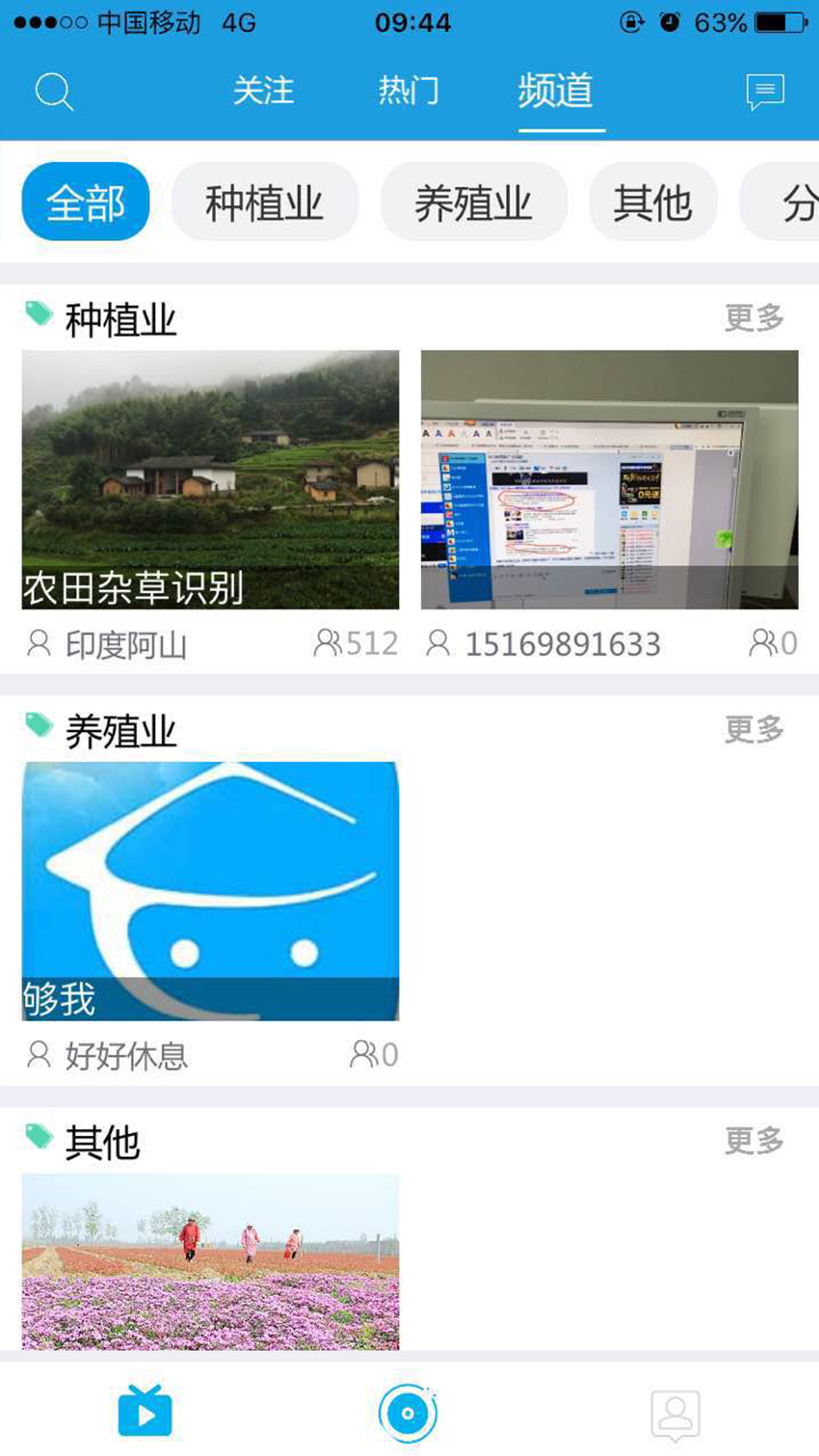Show 更多 for the 其他 section

tap(754, 1141)
